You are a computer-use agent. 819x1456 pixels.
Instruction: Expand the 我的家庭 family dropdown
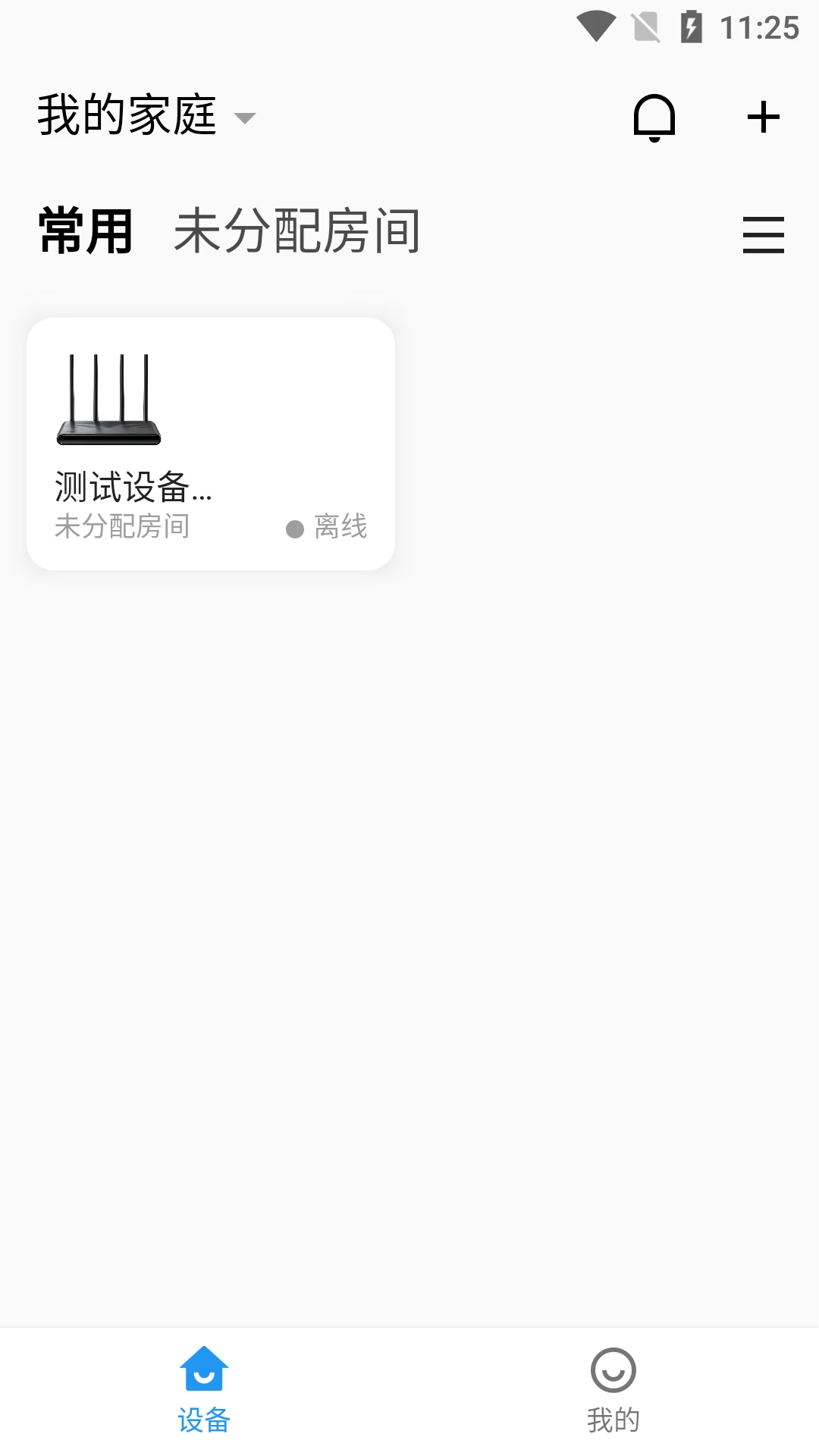(x=126, y=114)
